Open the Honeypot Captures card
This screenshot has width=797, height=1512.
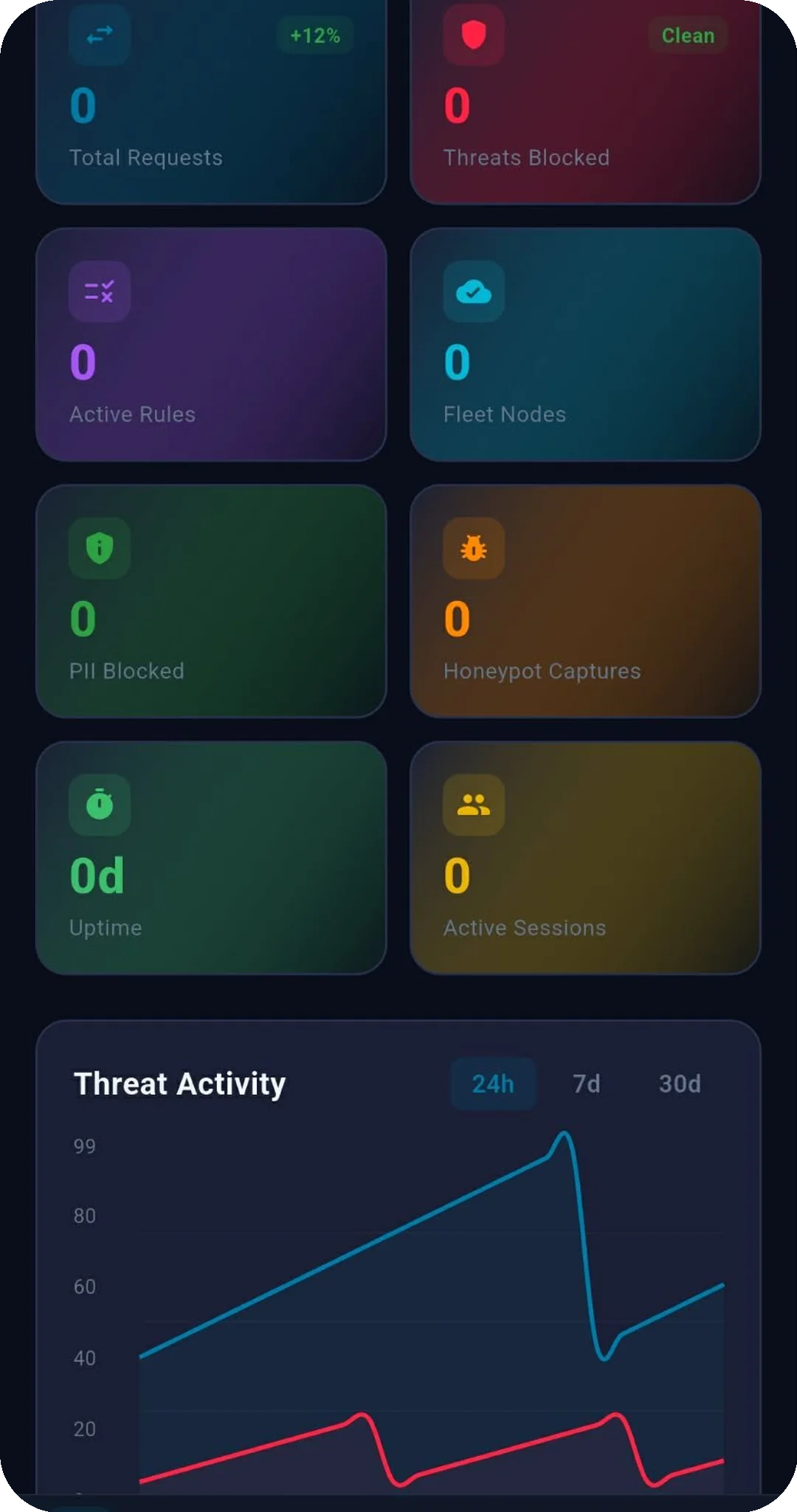click(585, 601)
